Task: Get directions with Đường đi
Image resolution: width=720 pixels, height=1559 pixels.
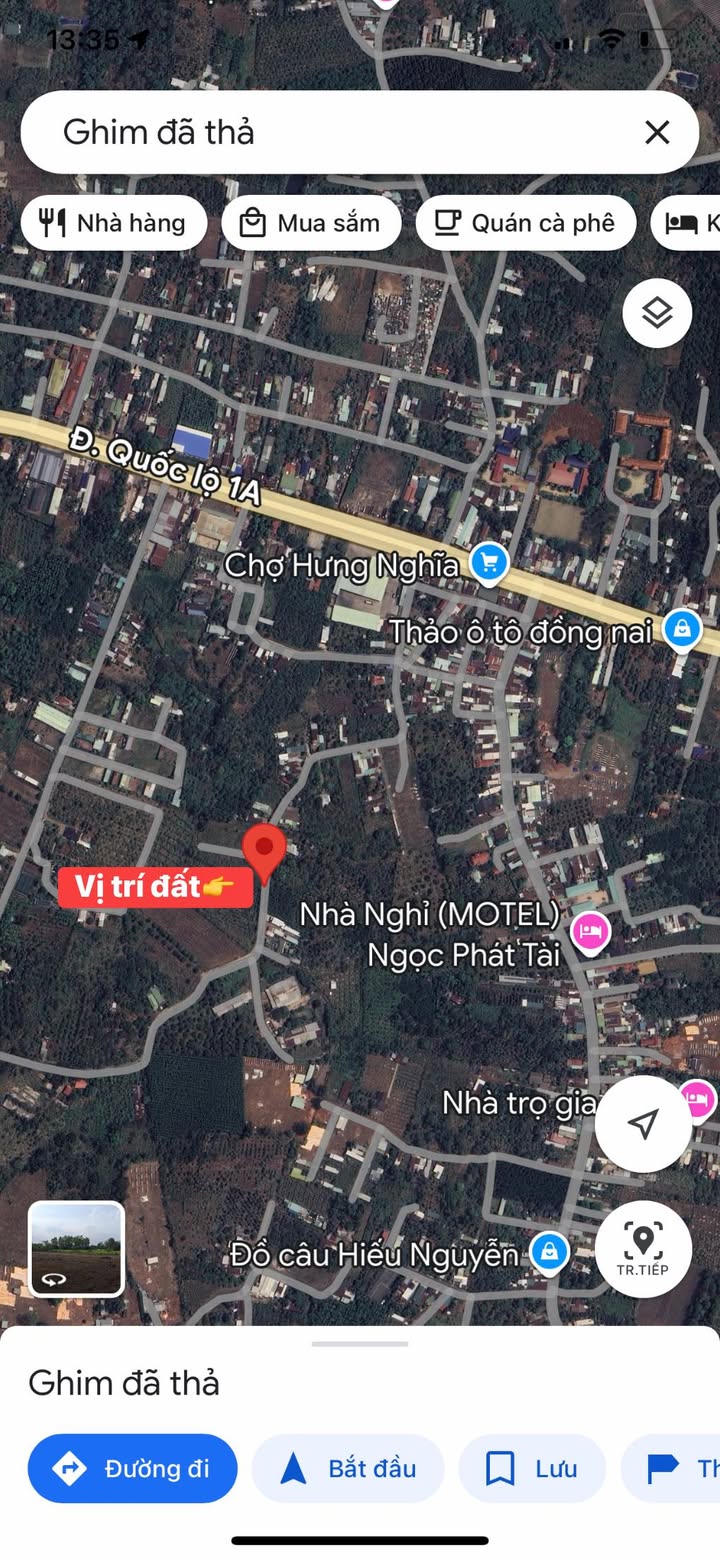Action: coord(133,1468)
